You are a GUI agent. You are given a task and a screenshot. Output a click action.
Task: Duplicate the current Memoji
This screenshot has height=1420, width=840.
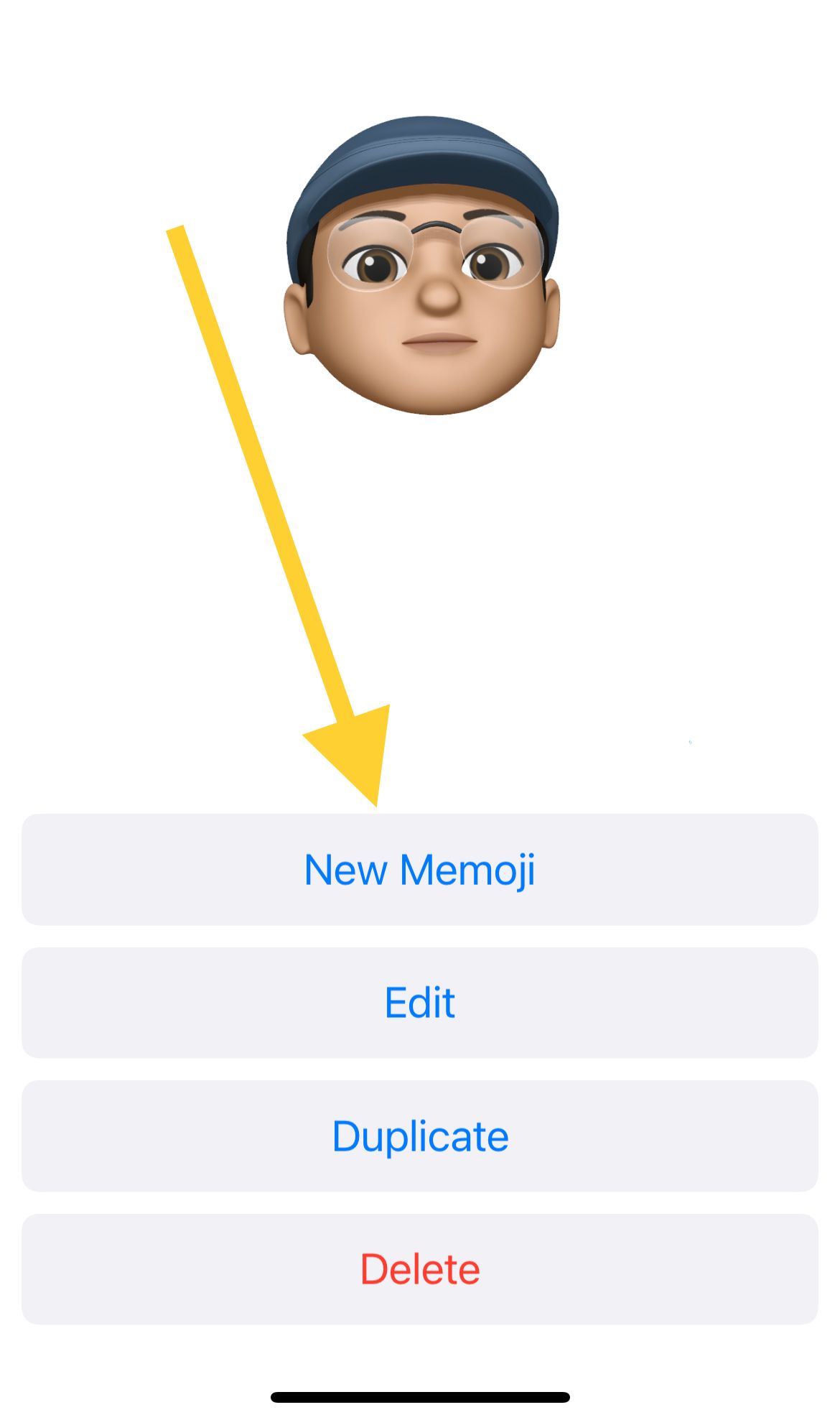click(420, 1136)
